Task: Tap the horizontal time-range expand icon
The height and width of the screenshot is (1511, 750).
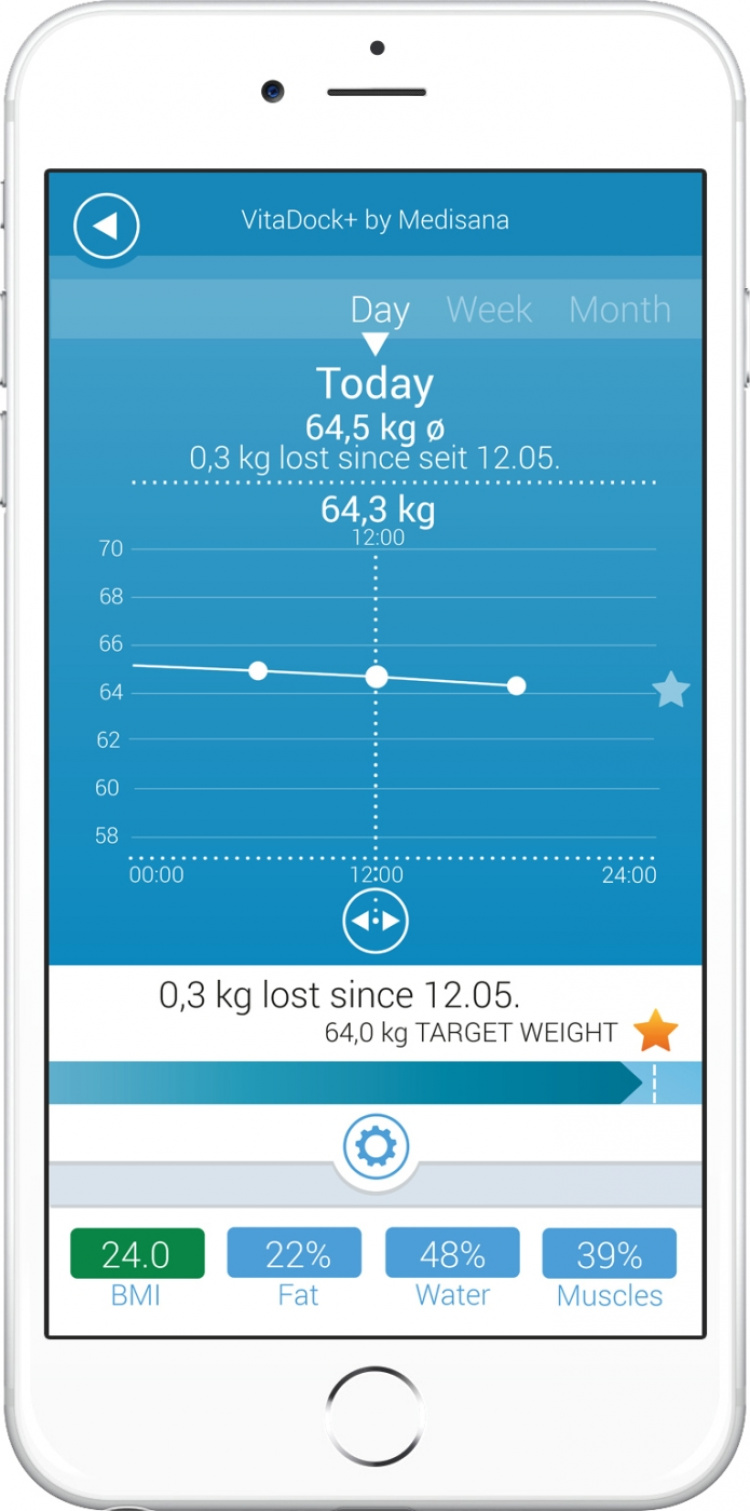Action: tap(374, 920)
